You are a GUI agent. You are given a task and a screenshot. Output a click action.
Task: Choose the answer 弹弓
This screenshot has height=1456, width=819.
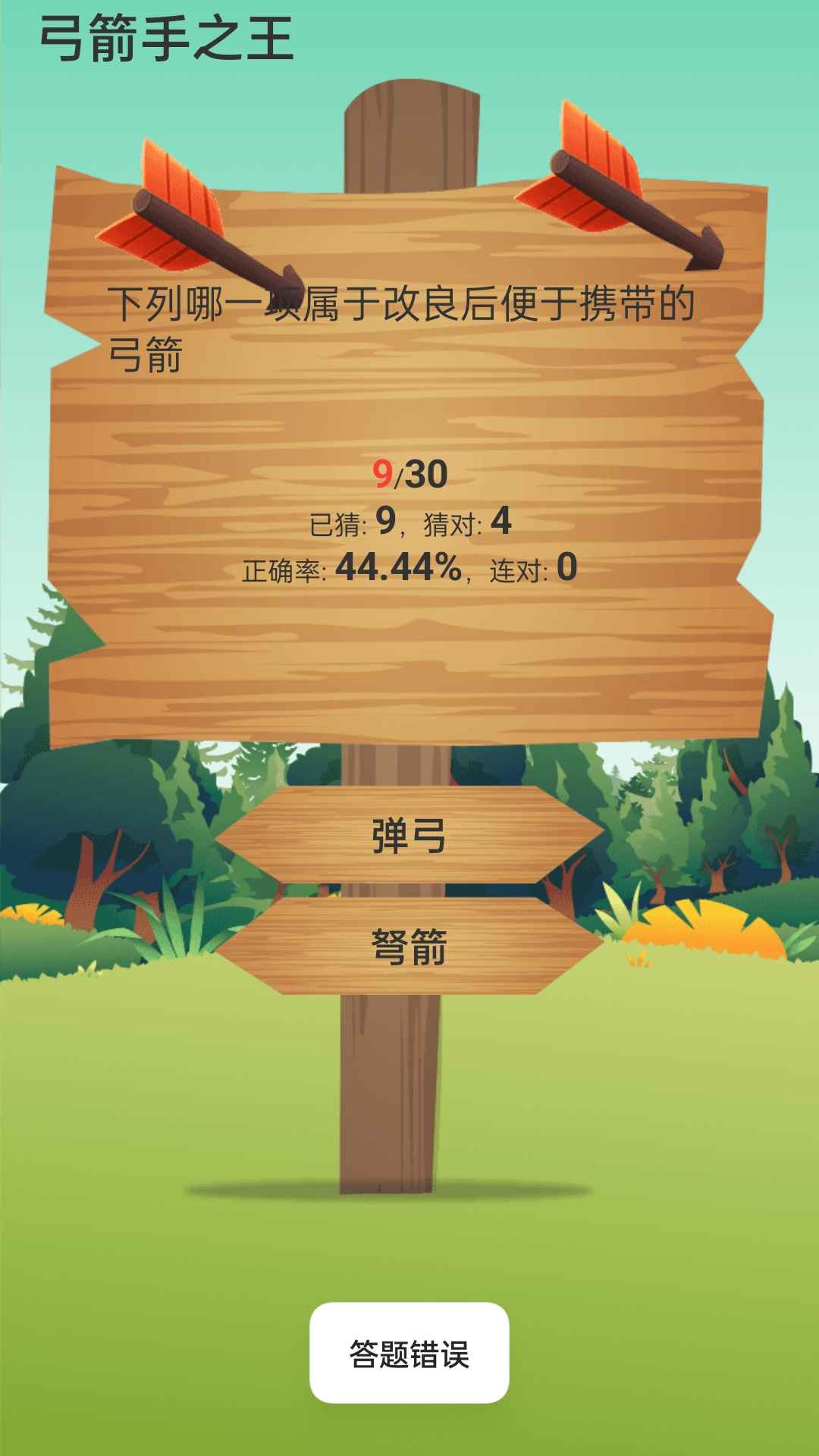point(409,835)
